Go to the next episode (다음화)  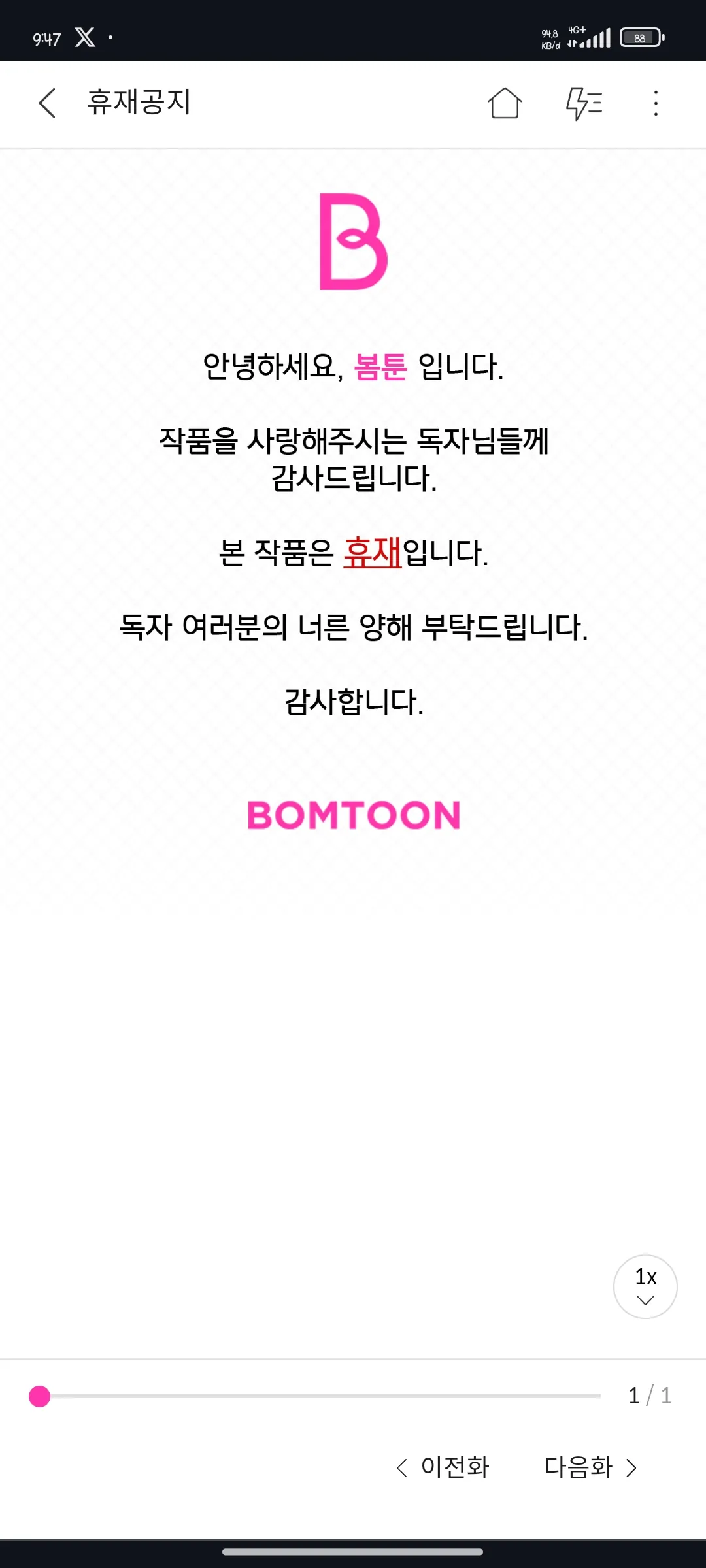coord(590,1467)
